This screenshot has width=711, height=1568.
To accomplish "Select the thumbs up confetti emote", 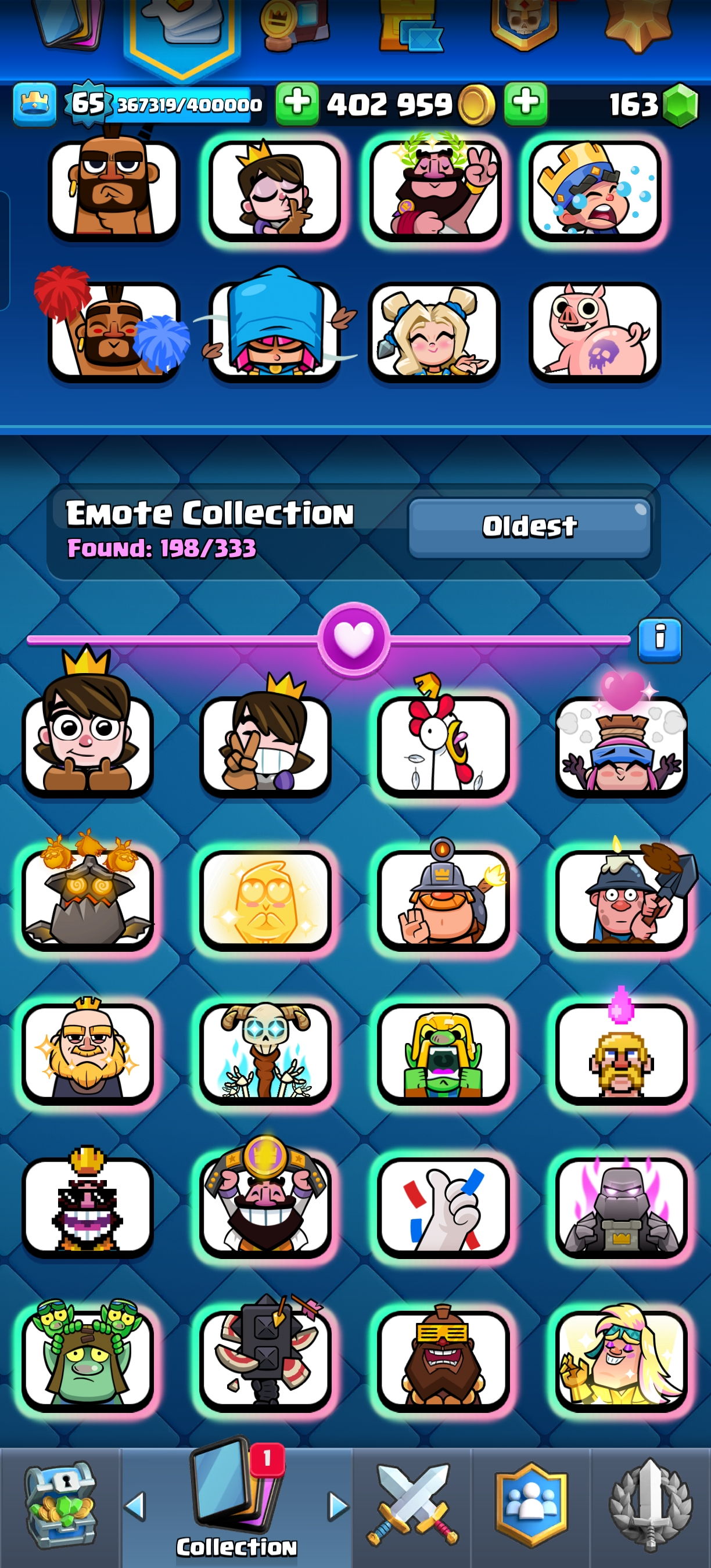I will click(443, 1207).
